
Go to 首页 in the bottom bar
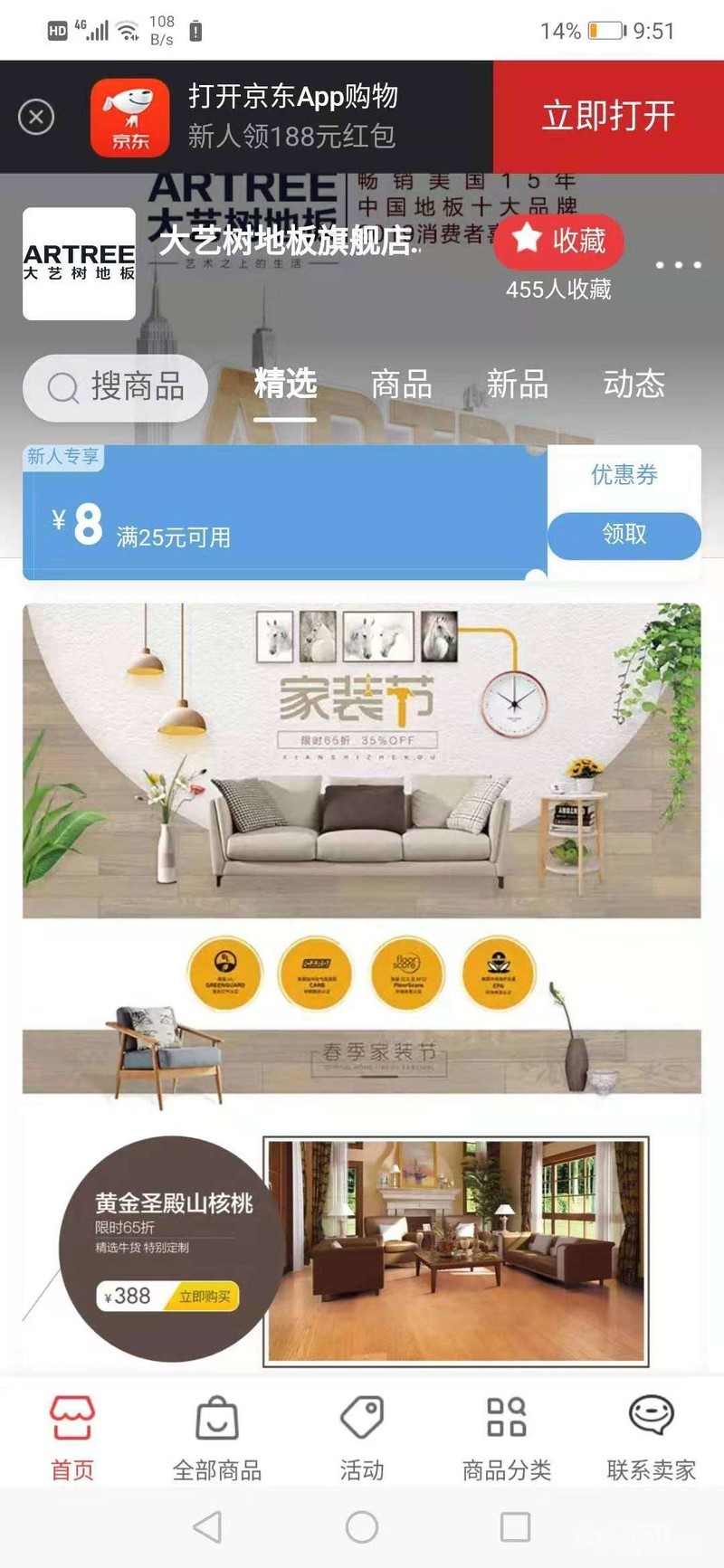(72, 1439)
